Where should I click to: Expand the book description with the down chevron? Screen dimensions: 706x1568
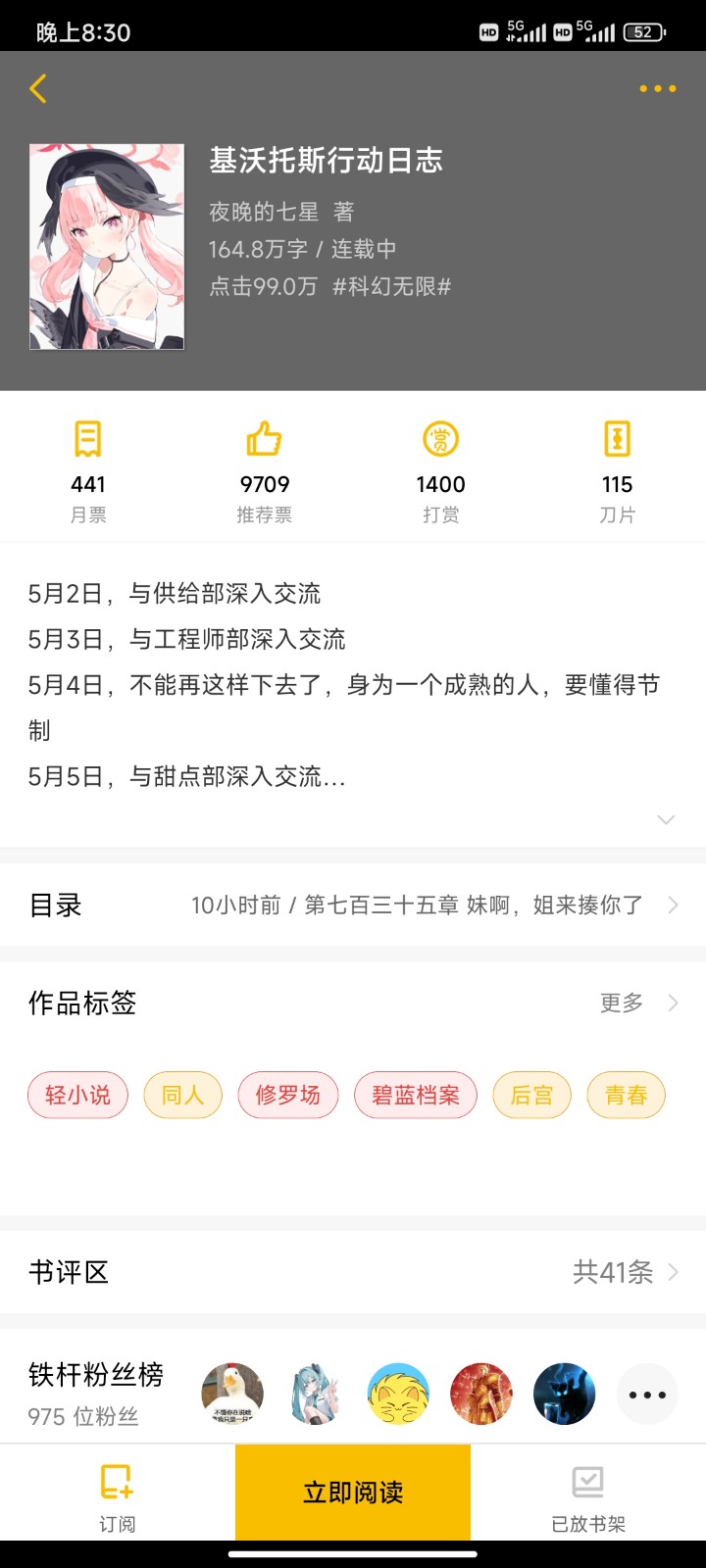[x=666, y=819]
